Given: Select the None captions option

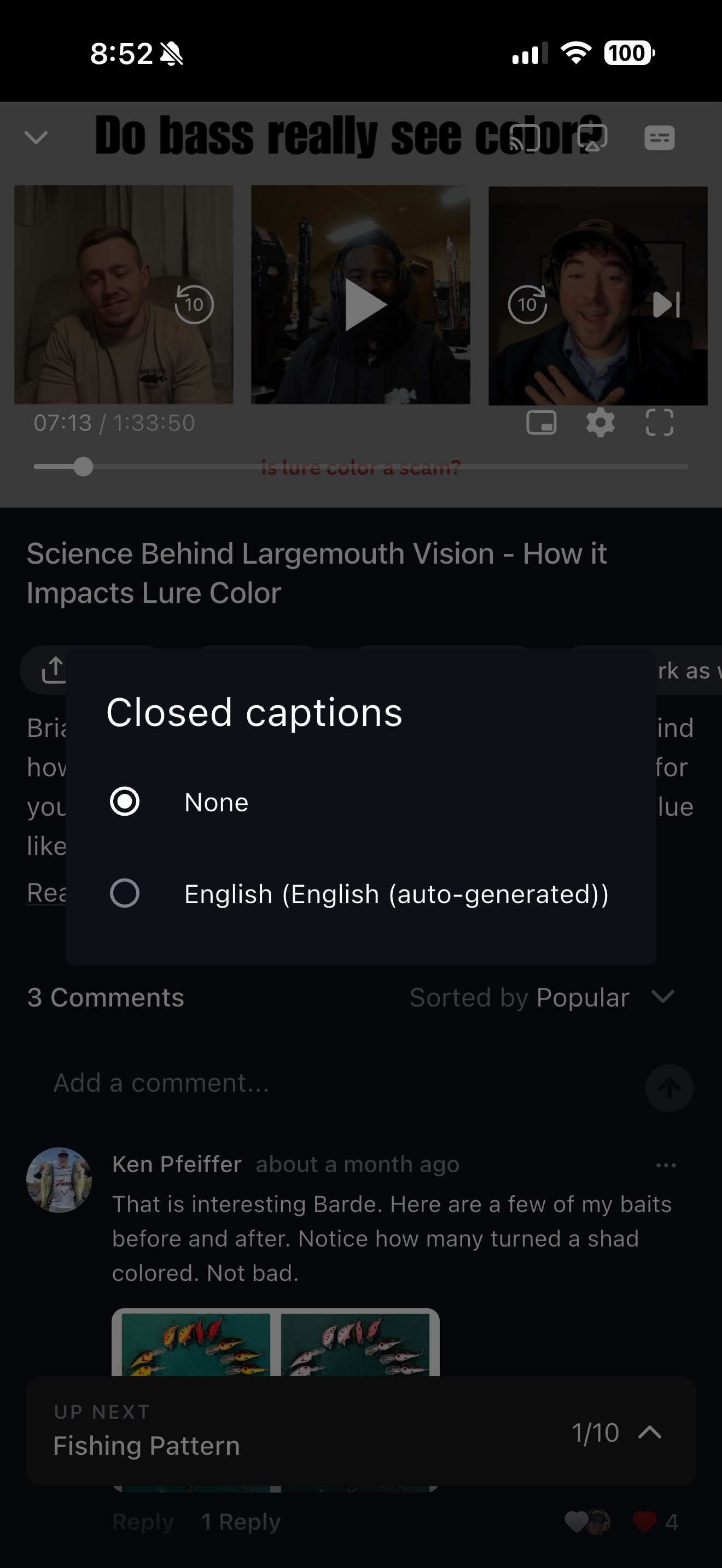Looking at the screenshot, I should pyautogui.click(x=125, y=801).
